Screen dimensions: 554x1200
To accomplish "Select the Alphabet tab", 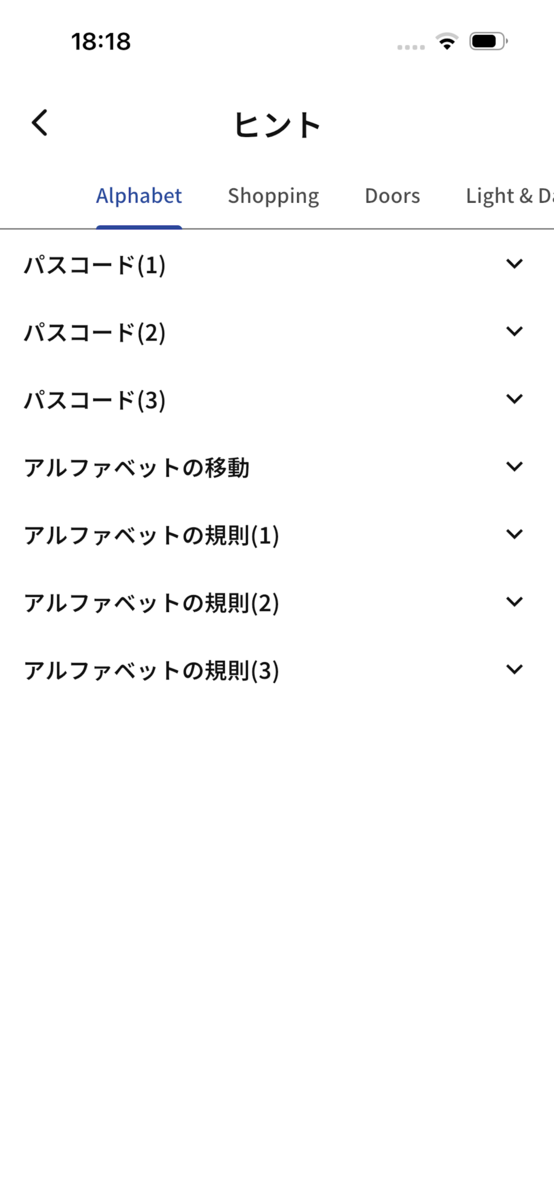I will (x=139, y=196).
